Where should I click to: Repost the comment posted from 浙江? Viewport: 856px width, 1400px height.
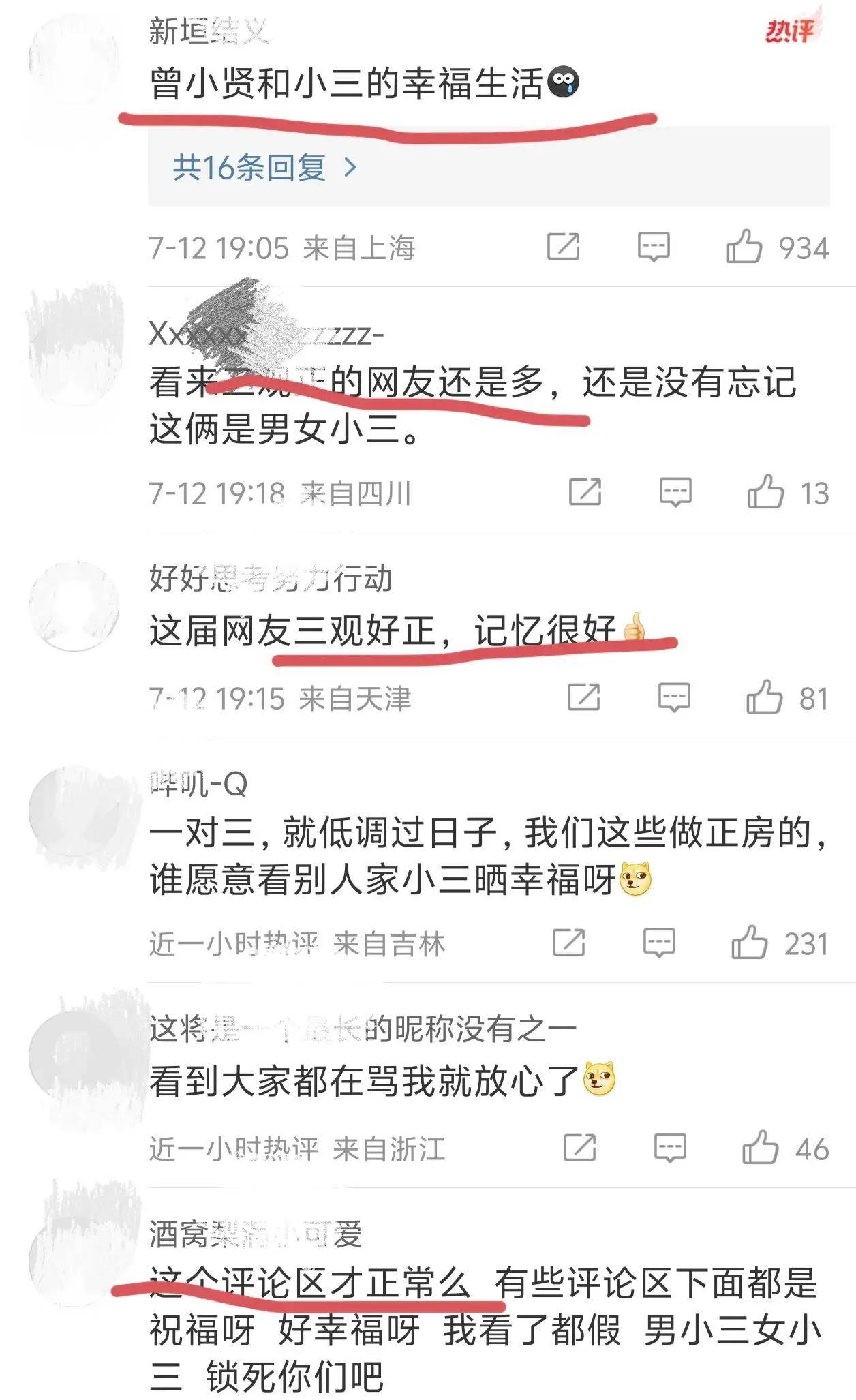tap(579, 1148)
